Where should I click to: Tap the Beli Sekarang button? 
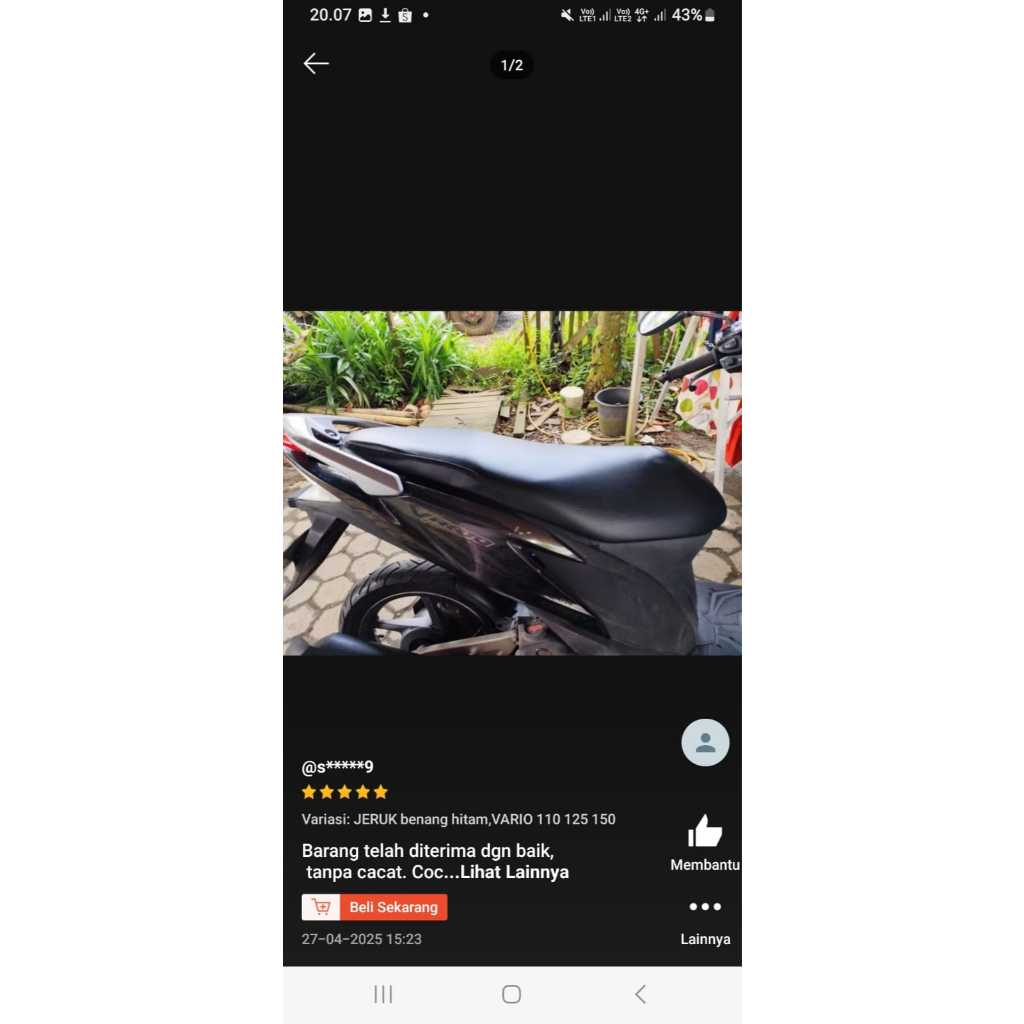375,907
